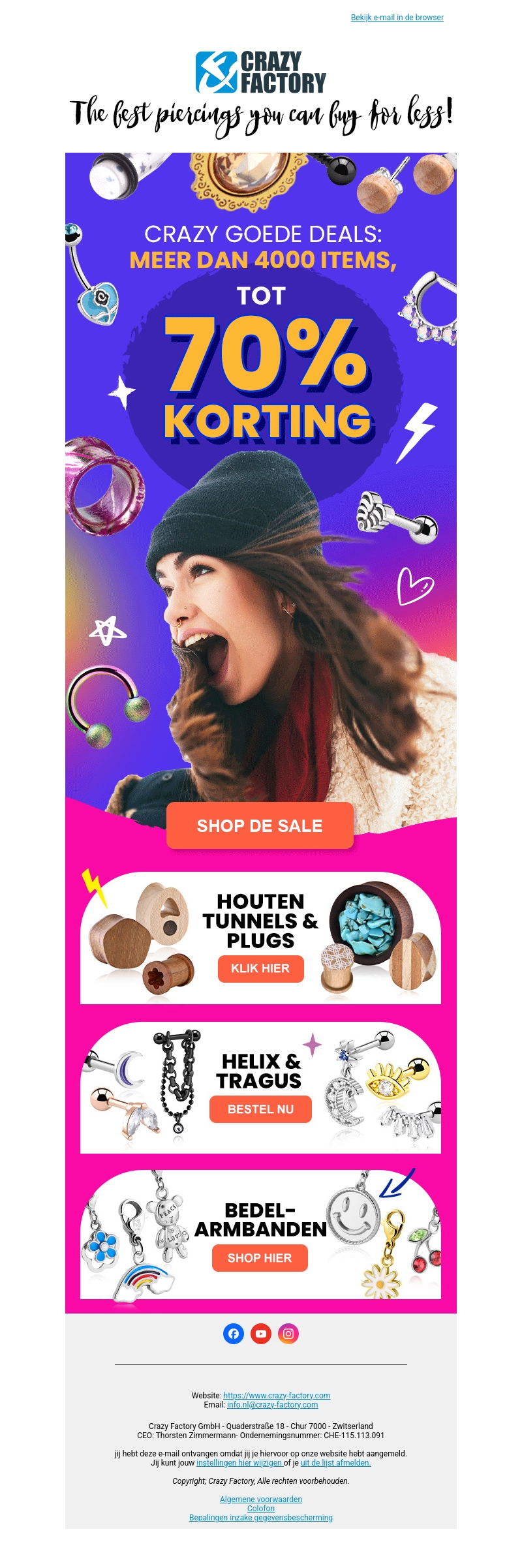Open Bepalingen inzake gegevensbescherming link
Image resolution: width=522 pixels, height=1568 pixels.
(261, 1518)
